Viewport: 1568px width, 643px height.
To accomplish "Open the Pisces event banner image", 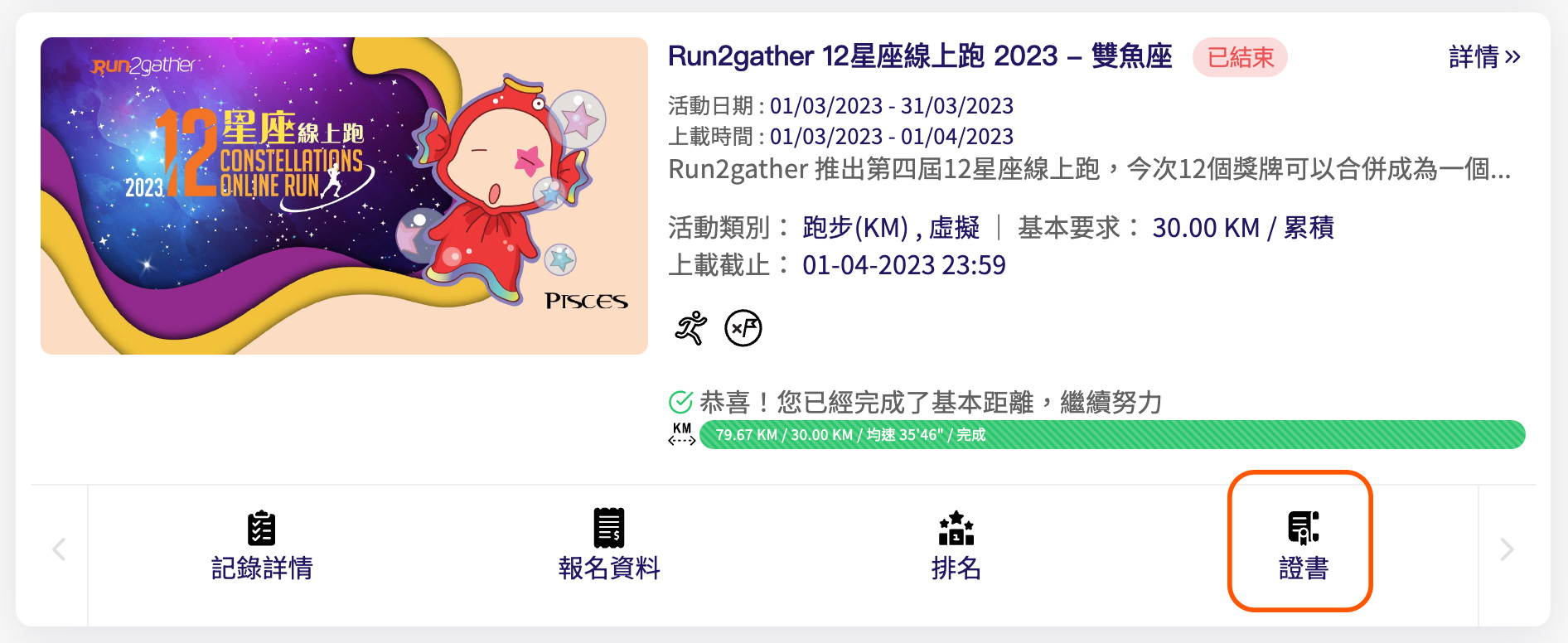I will coord(344,196).
